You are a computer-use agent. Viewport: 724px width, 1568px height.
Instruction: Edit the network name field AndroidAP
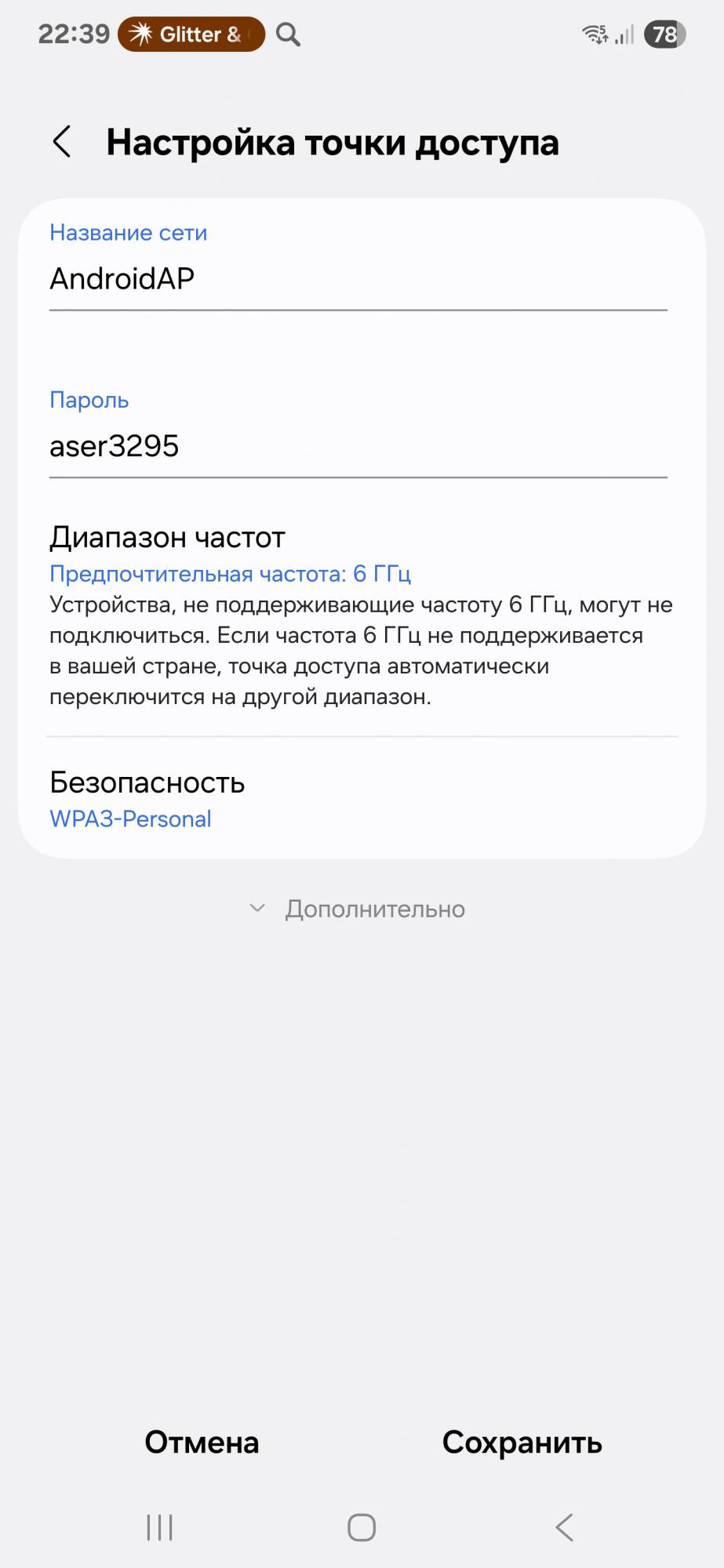[x=357, y=279]
